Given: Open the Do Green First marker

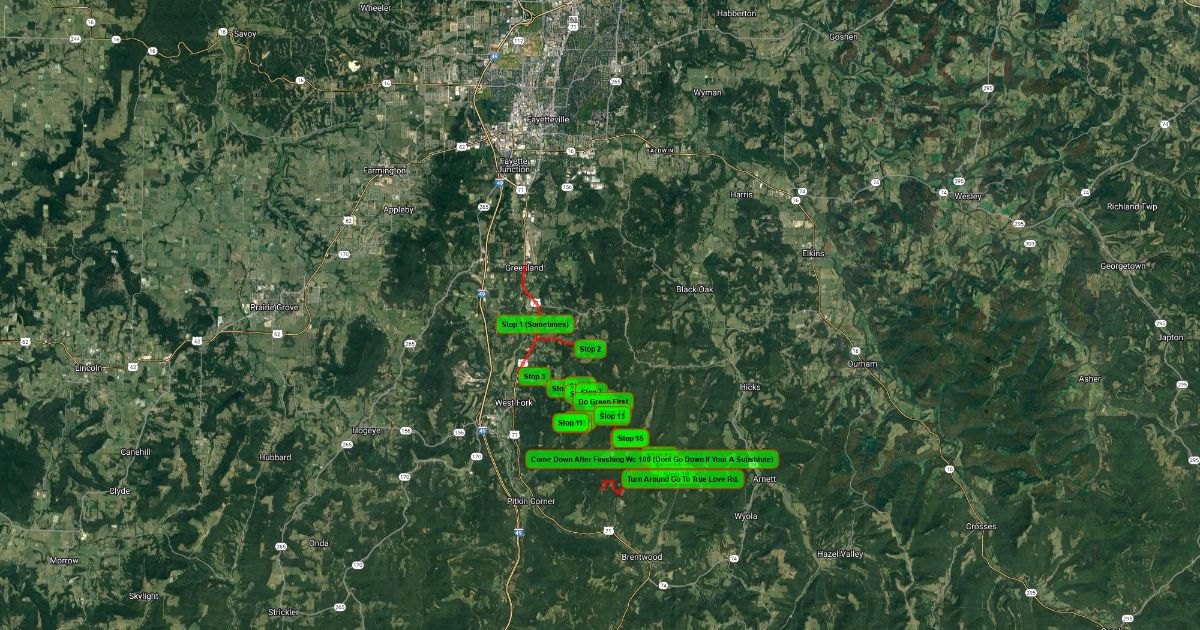Looking at the screenshot, I should point(606,402).
